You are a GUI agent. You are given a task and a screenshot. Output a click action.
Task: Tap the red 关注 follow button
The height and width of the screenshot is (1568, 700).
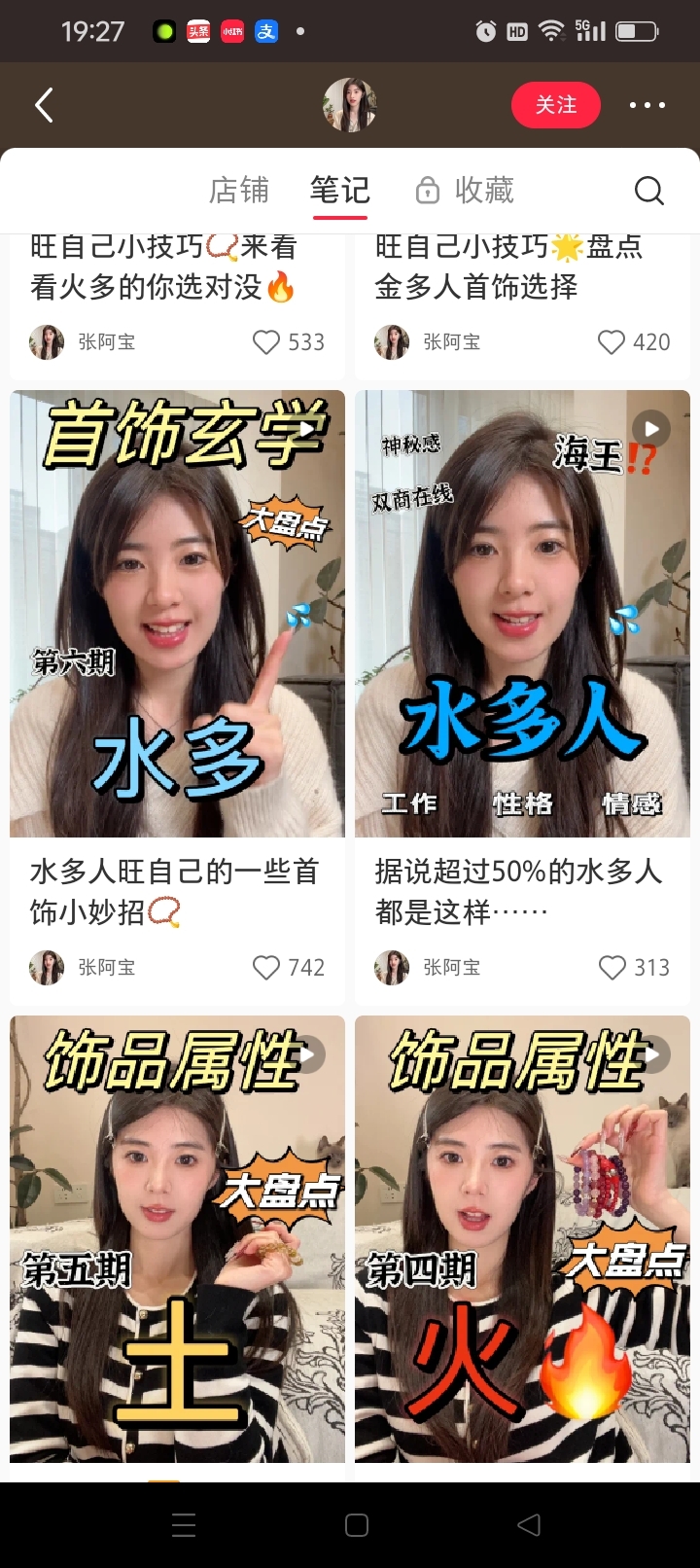click(556, 104)
